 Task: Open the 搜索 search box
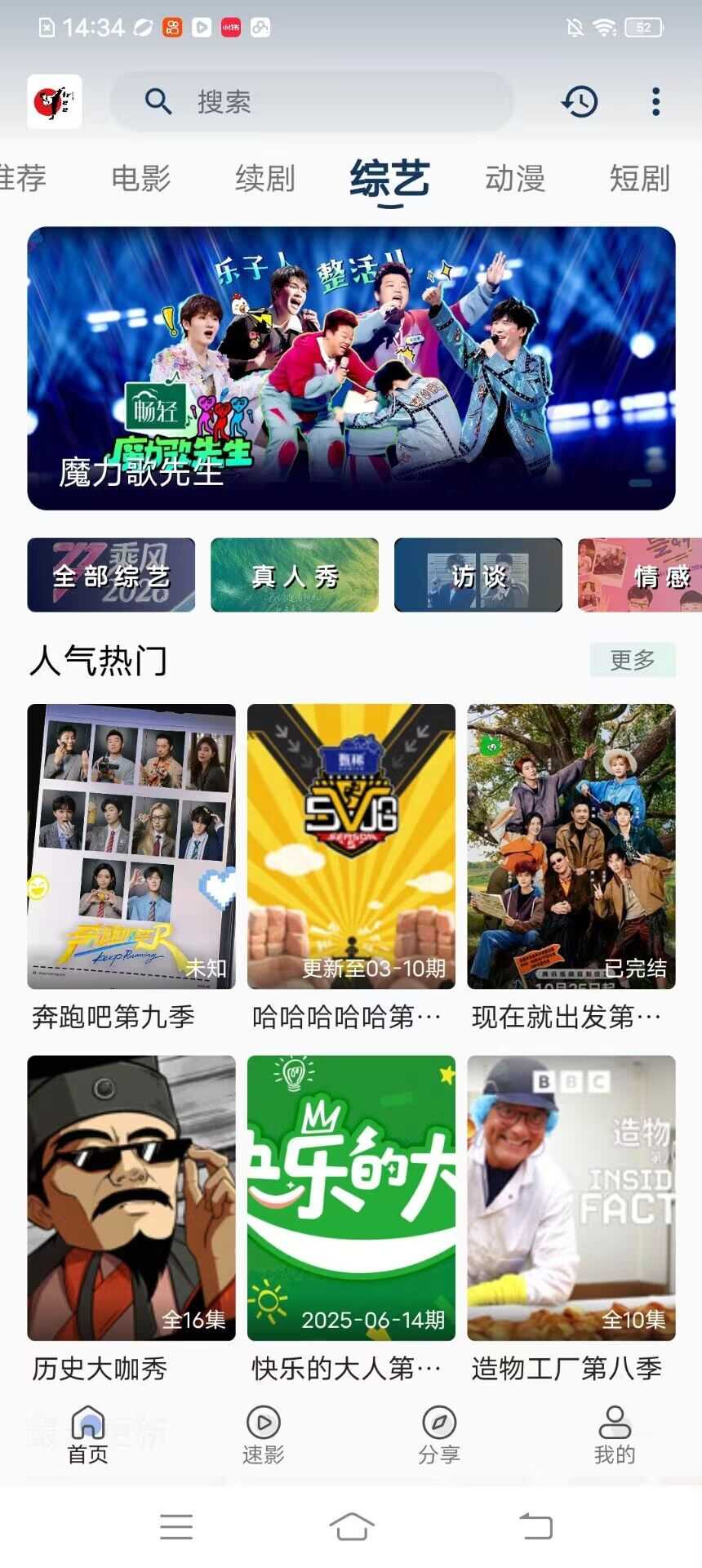[311, 101]
